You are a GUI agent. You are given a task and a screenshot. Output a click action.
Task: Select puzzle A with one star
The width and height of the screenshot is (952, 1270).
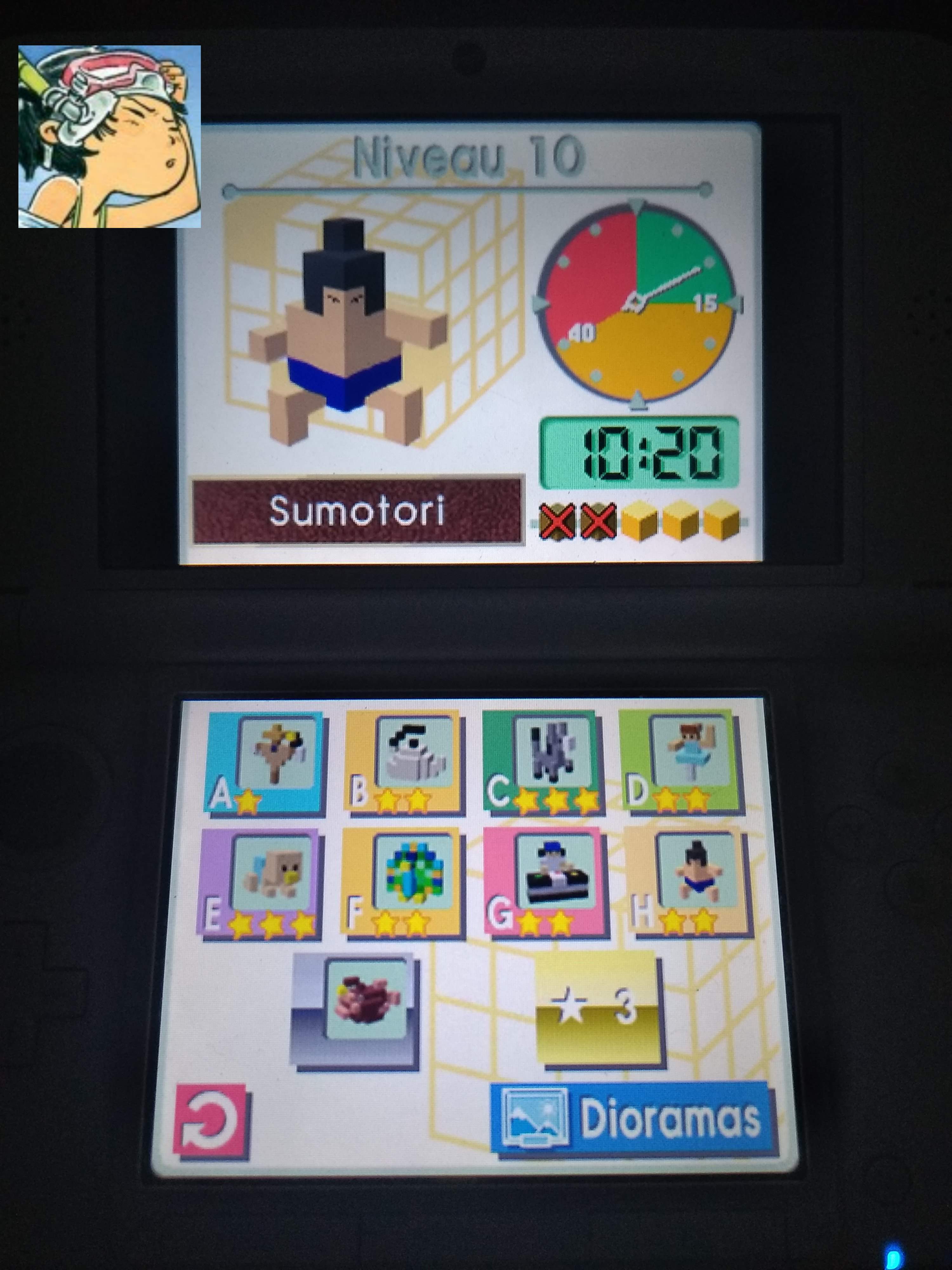coord(265,761)
